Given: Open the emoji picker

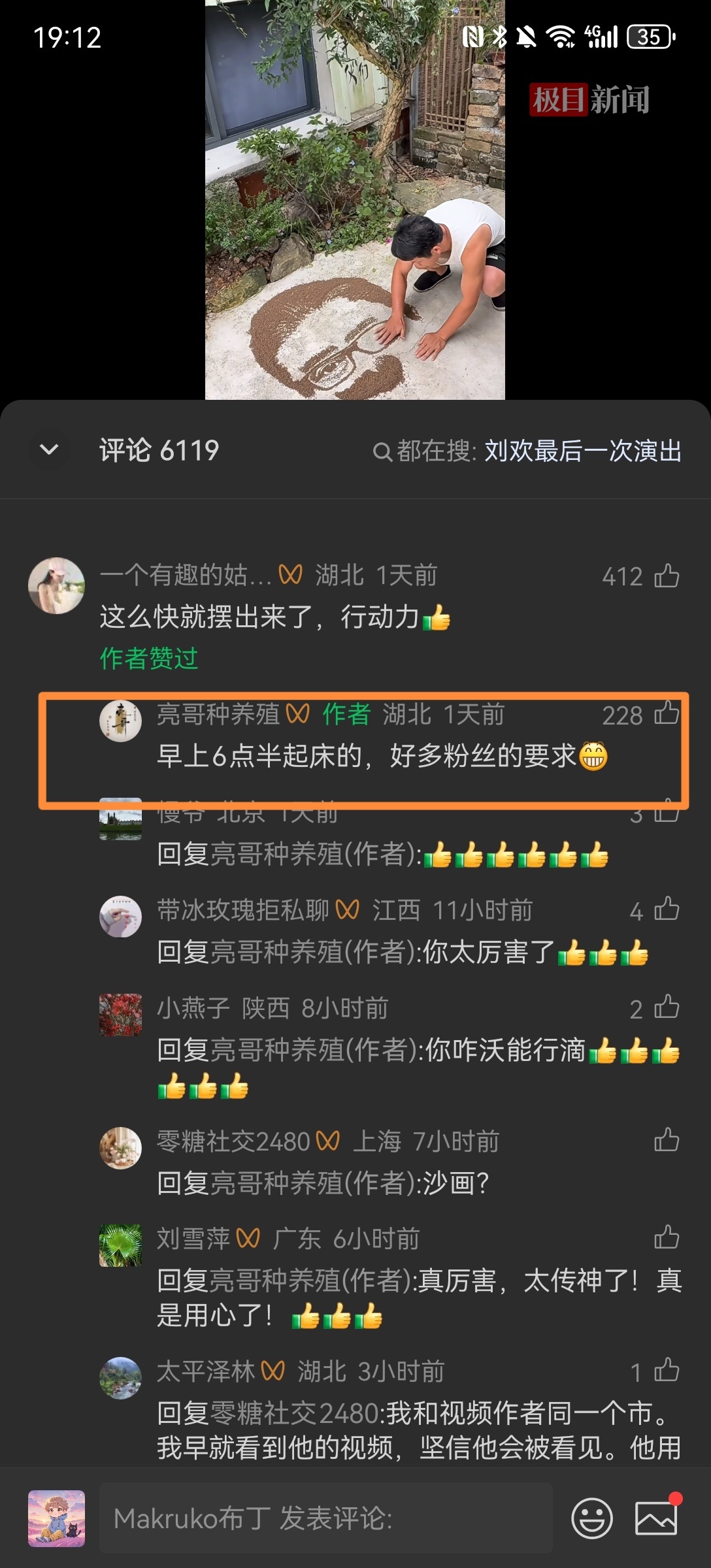Looking at the screenshot, I should [x=592, y=1518].
